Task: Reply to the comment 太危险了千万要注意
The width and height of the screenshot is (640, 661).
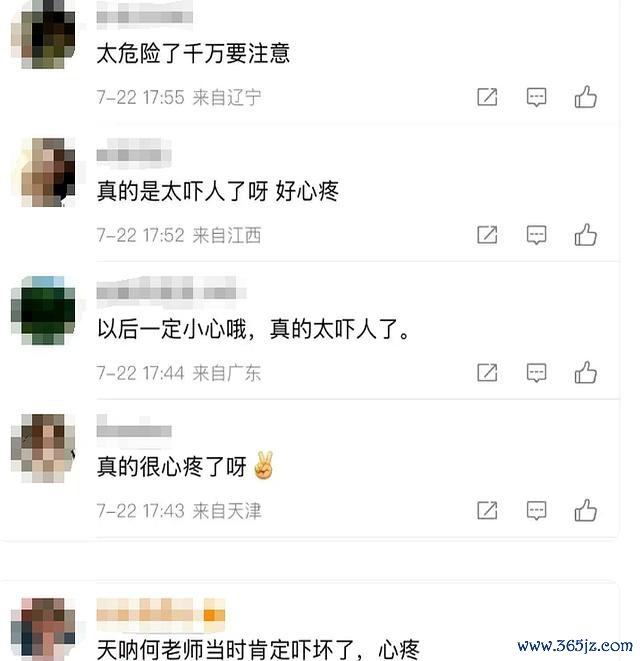Action: (x=537, y=97)
